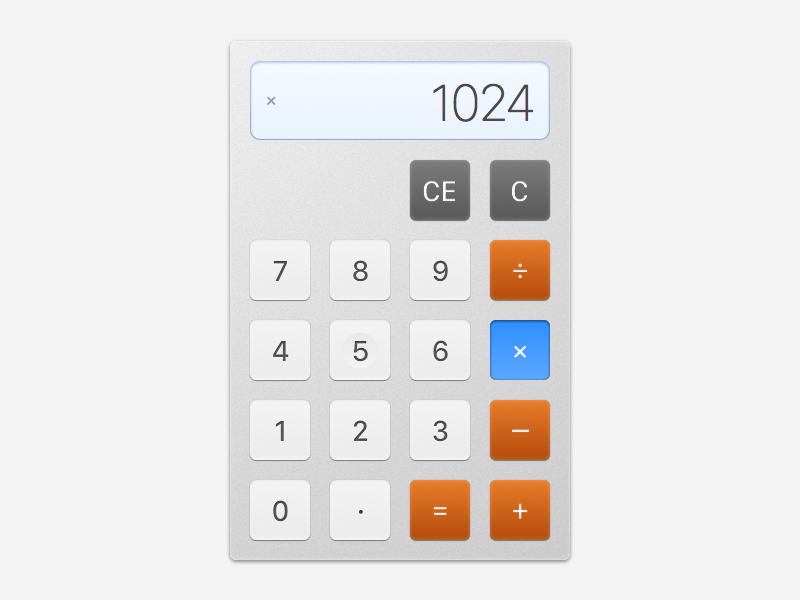The height and width of the screenshot is (600, 800).
Task: Tap the number 4 key
Action: (x=280, y=350)
